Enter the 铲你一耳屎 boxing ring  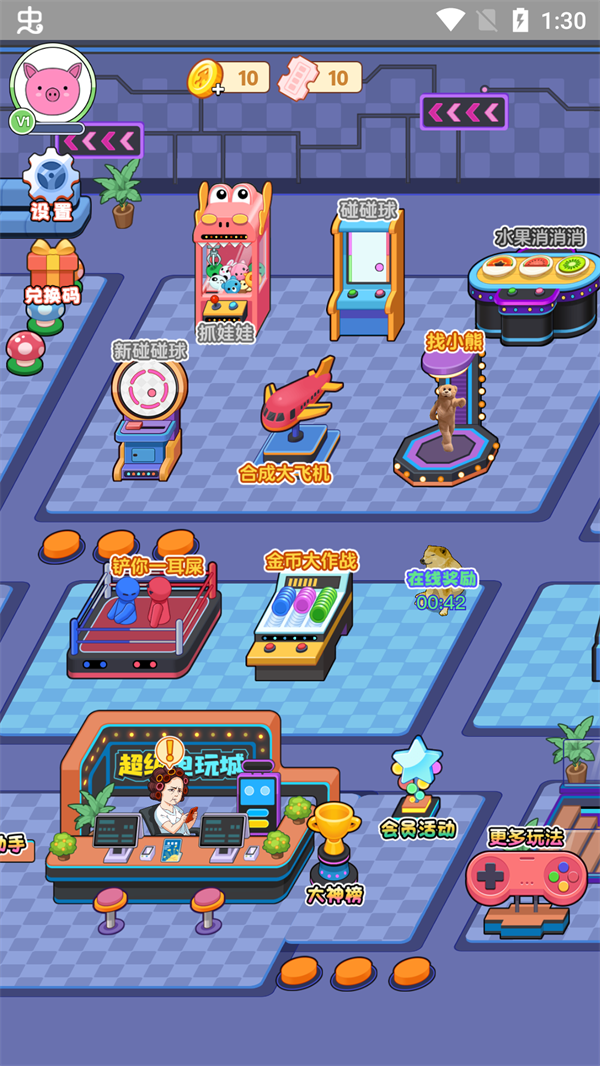coord(145,620)
